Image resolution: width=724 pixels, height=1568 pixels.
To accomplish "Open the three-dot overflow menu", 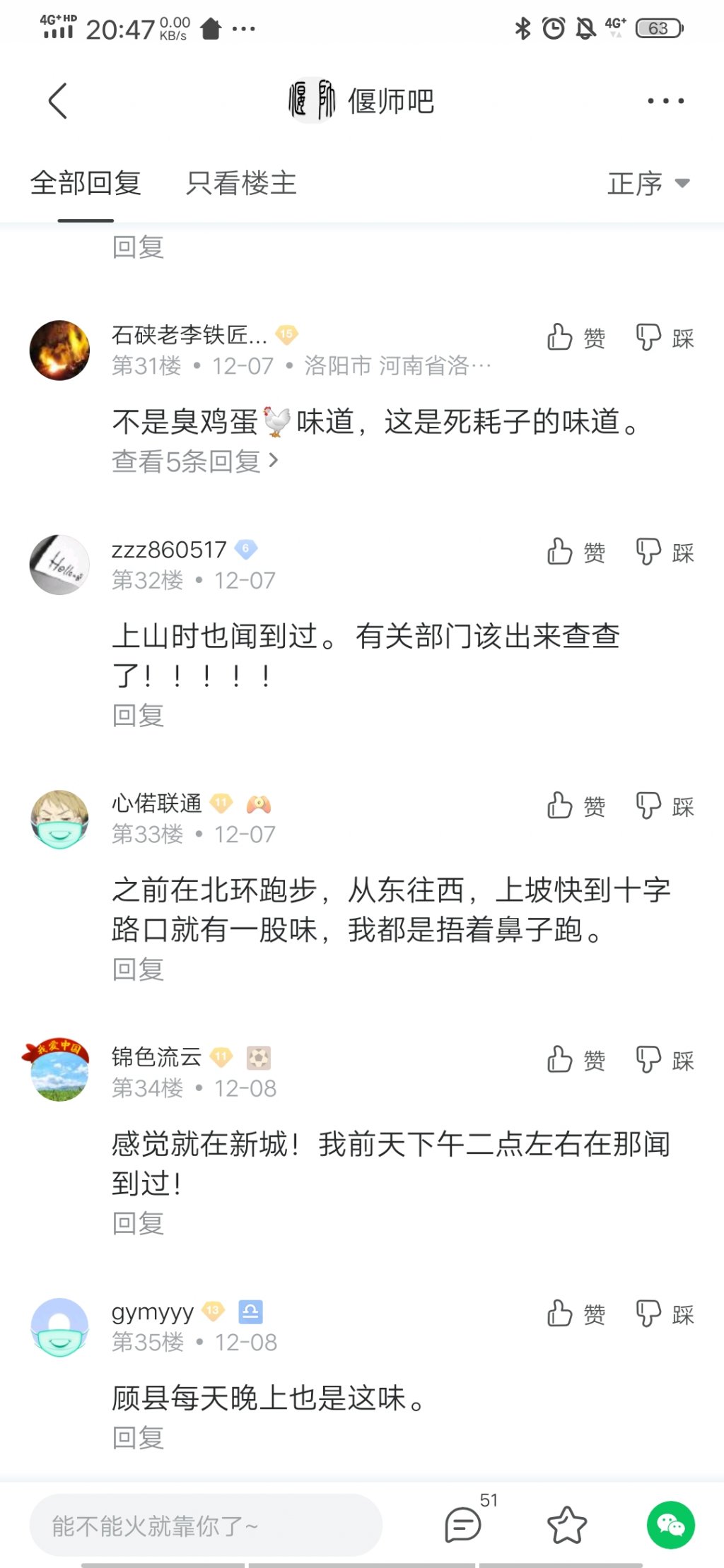I will pos(665,101).
